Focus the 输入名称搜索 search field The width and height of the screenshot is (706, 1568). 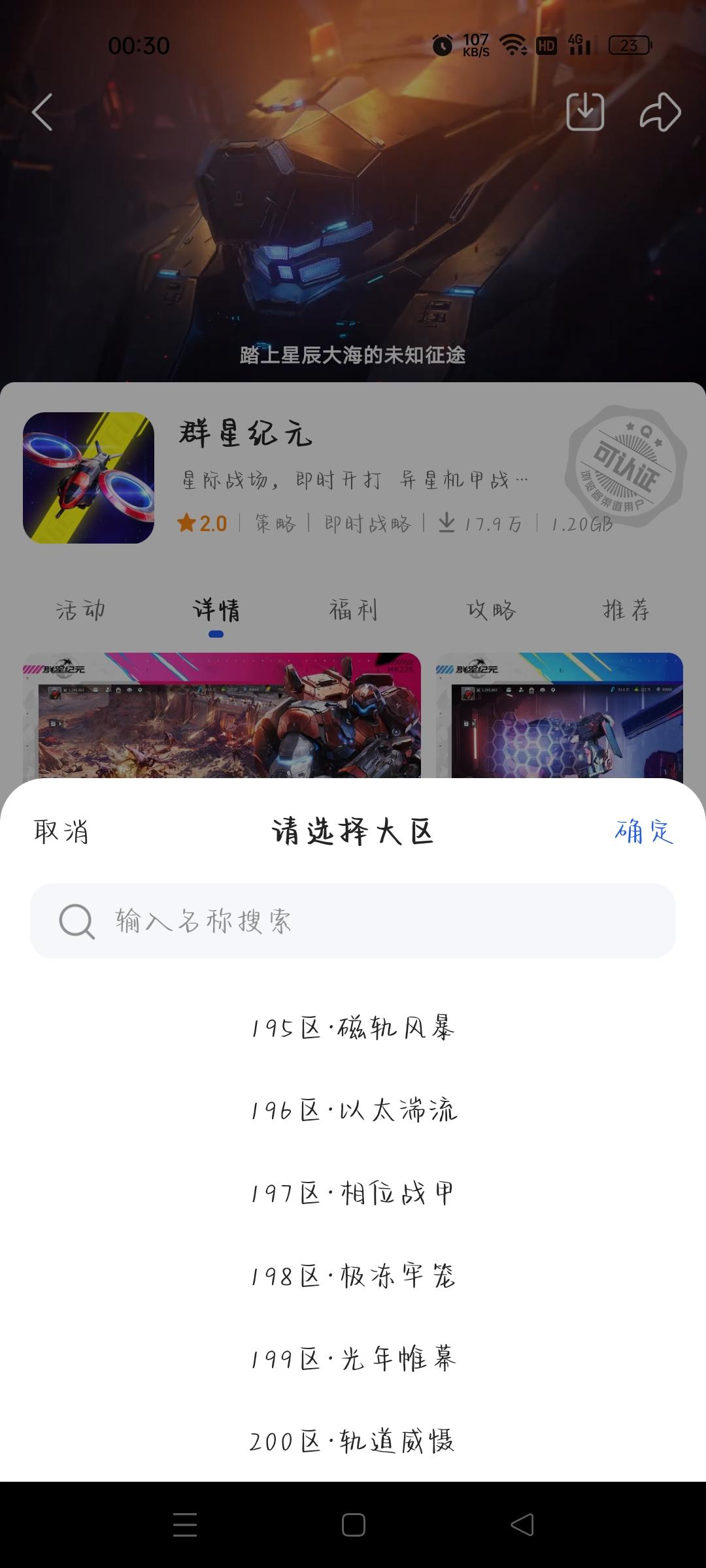pos(353,921)
